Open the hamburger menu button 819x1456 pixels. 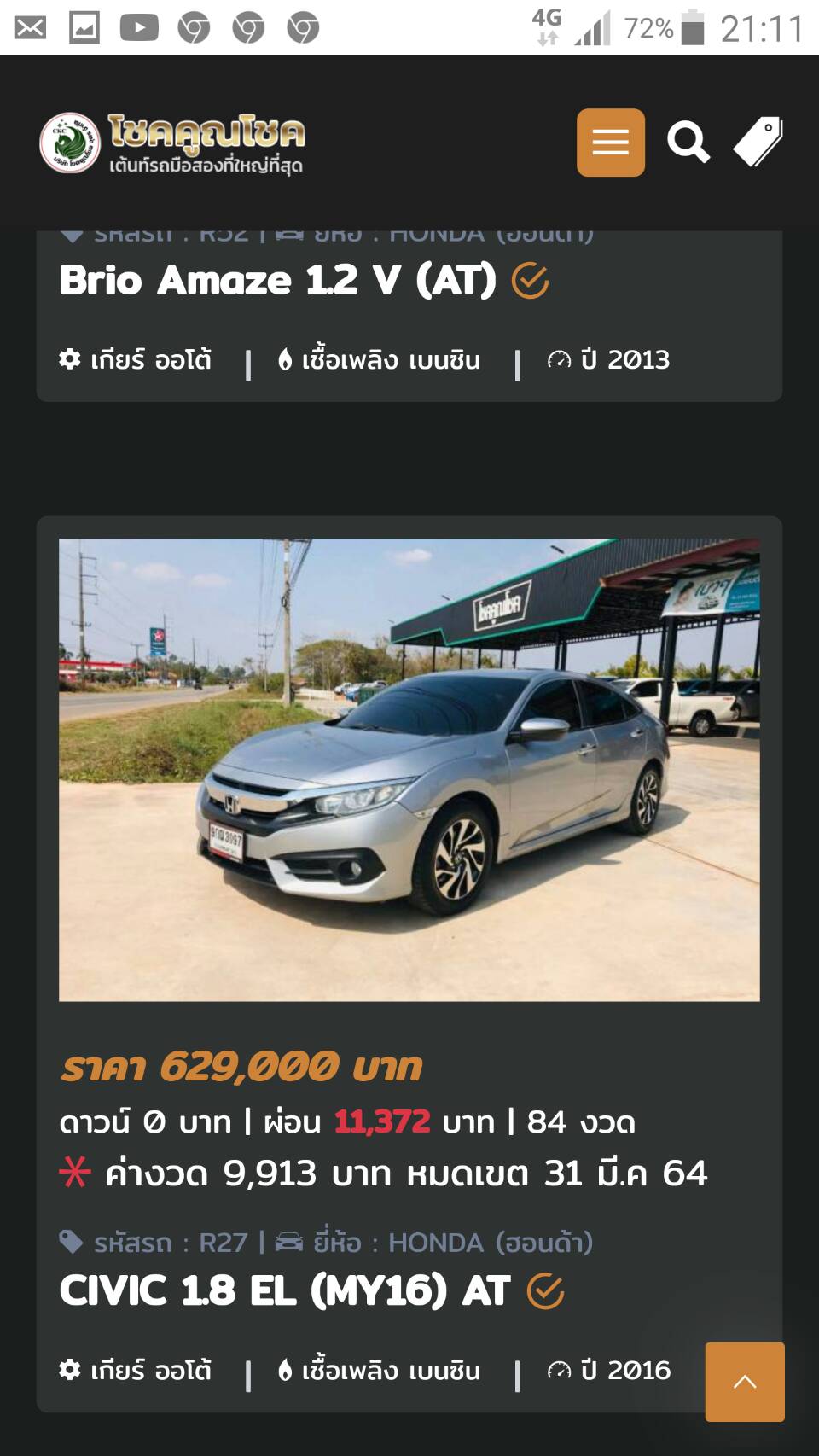click(610, 143)
